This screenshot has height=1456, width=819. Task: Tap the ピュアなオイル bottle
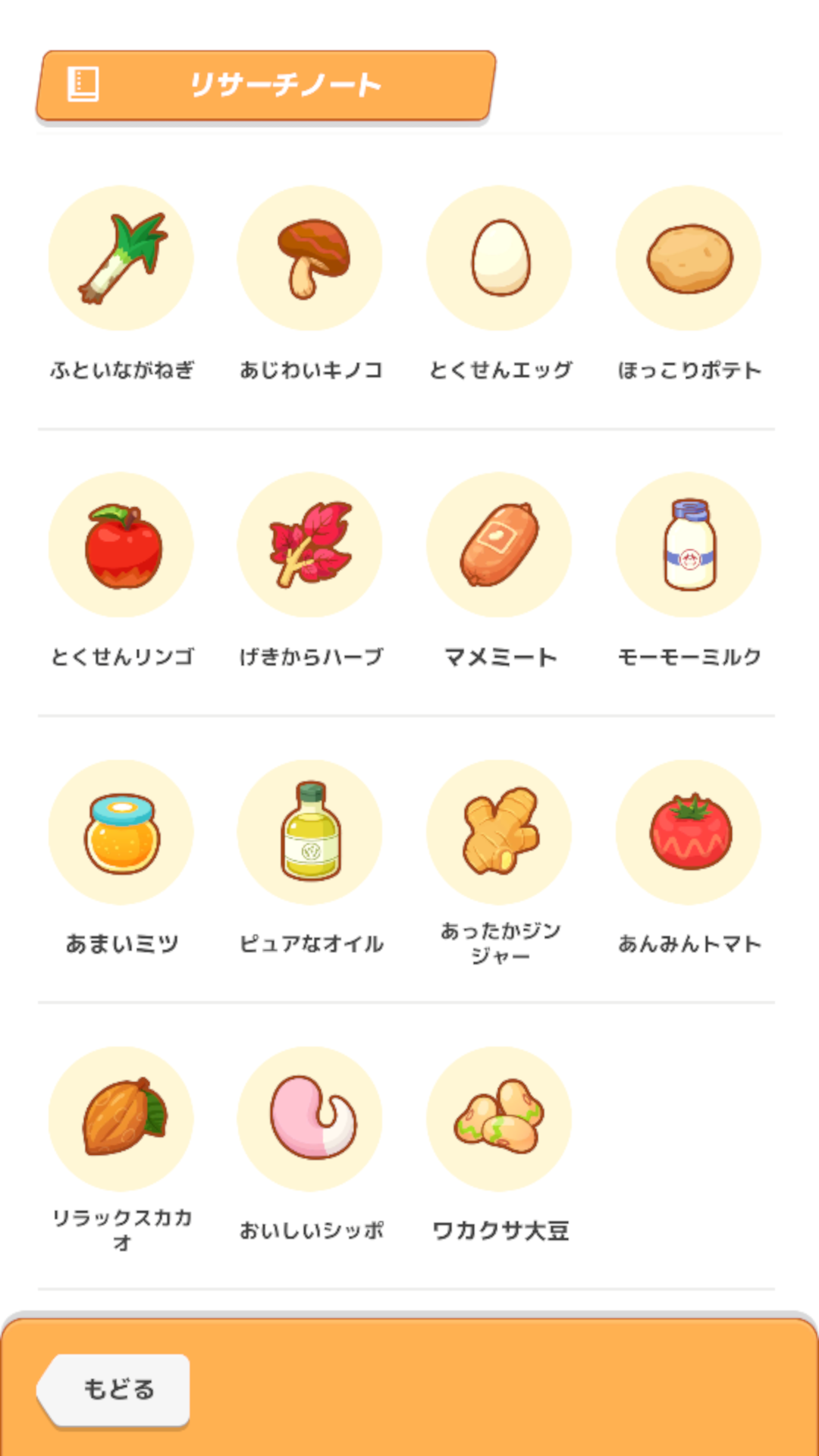click(310, 833)
